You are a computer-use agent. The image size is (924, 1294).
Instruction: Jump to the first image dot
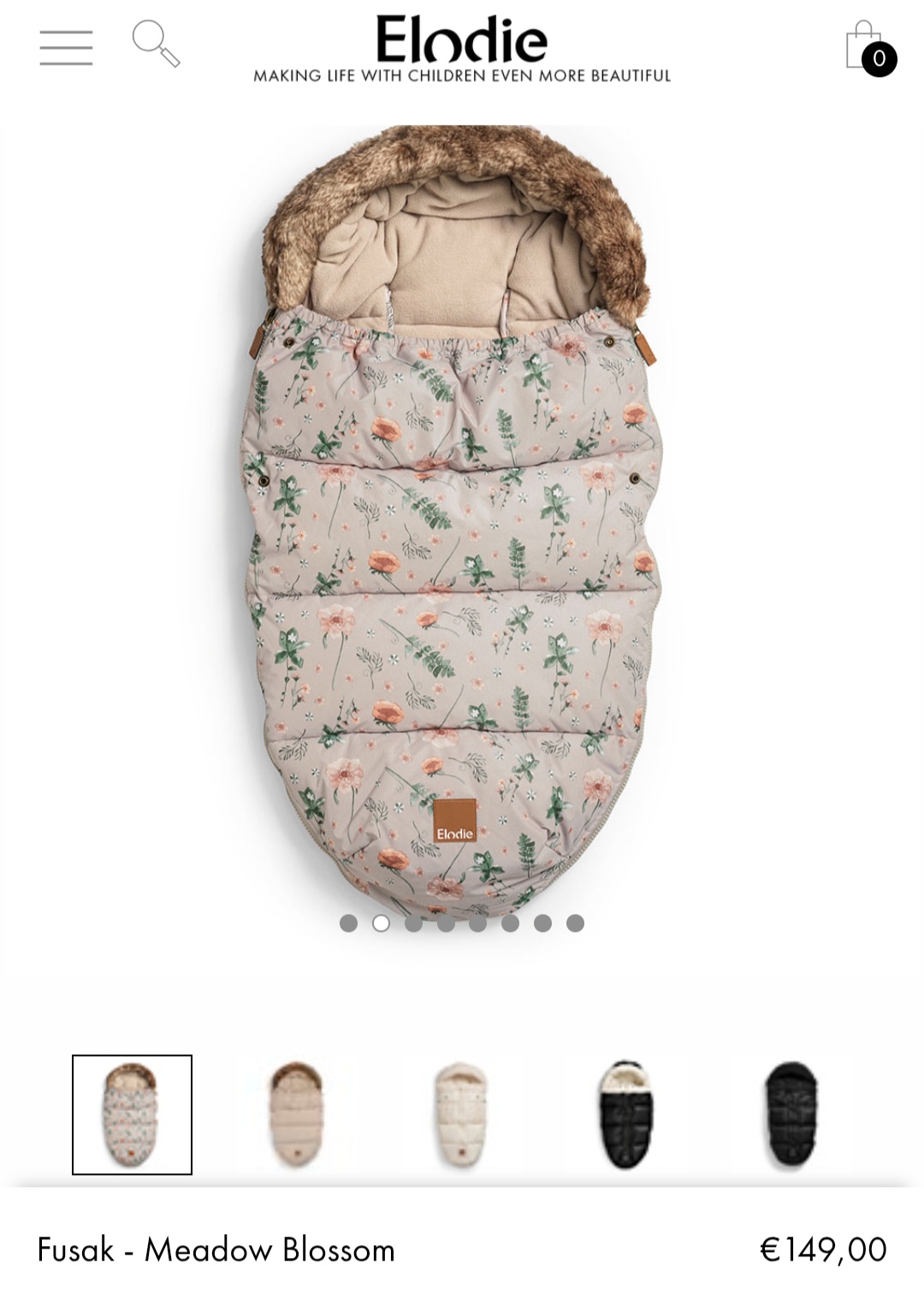point(348,923)
